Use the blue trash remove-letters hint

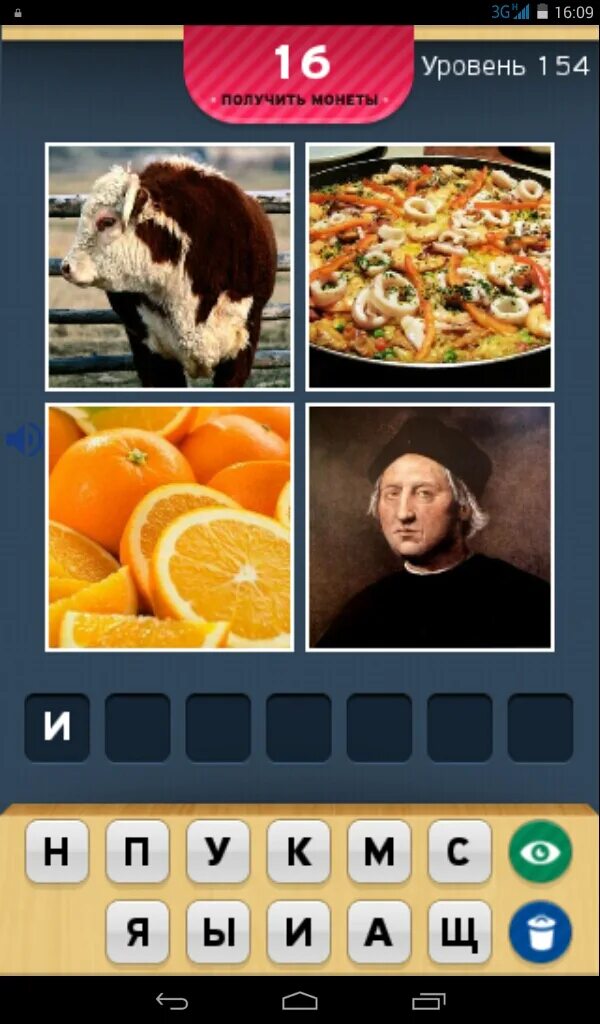pos(540,932)
